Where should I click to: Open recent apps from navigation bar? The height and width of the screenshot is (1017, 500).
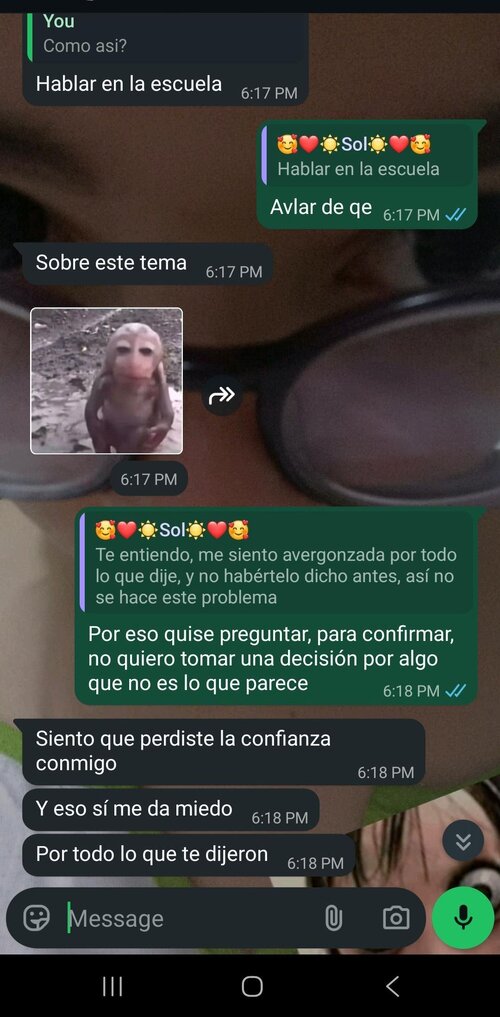coord(113,987)
